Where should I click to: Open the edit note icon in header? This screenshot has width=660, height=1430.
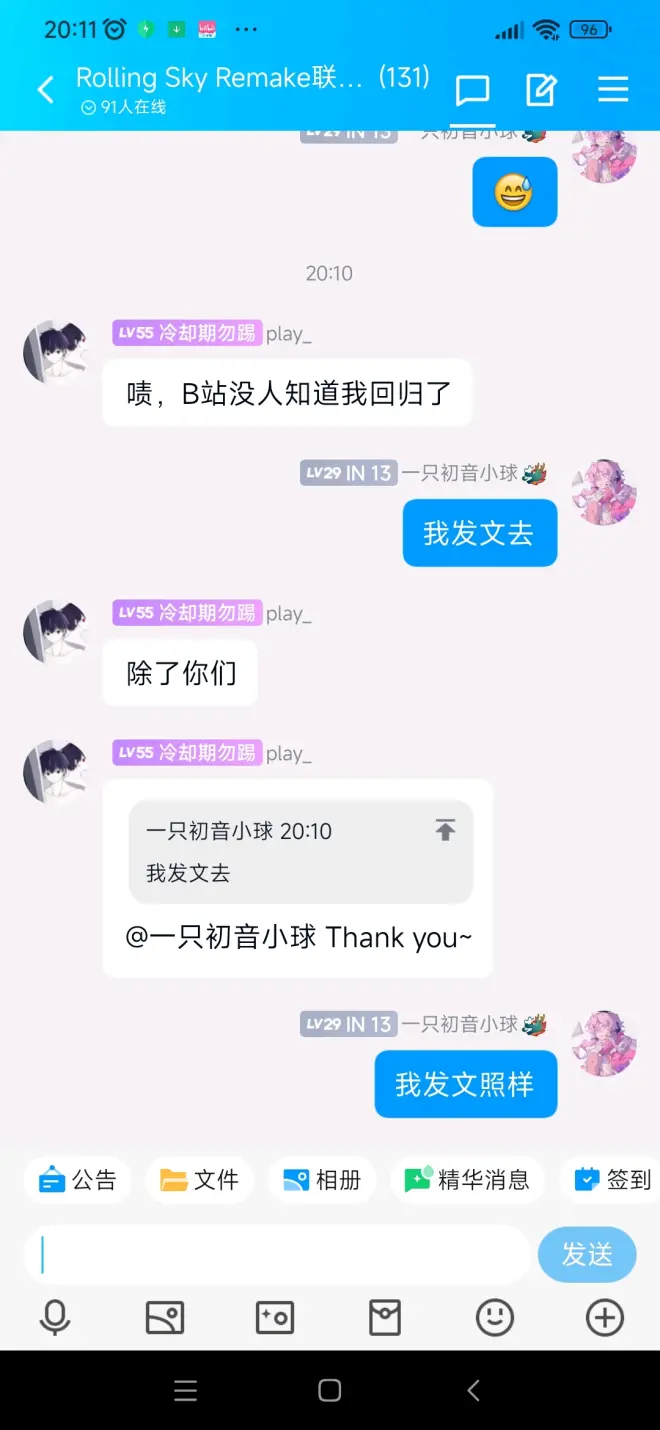pos(541,90)
